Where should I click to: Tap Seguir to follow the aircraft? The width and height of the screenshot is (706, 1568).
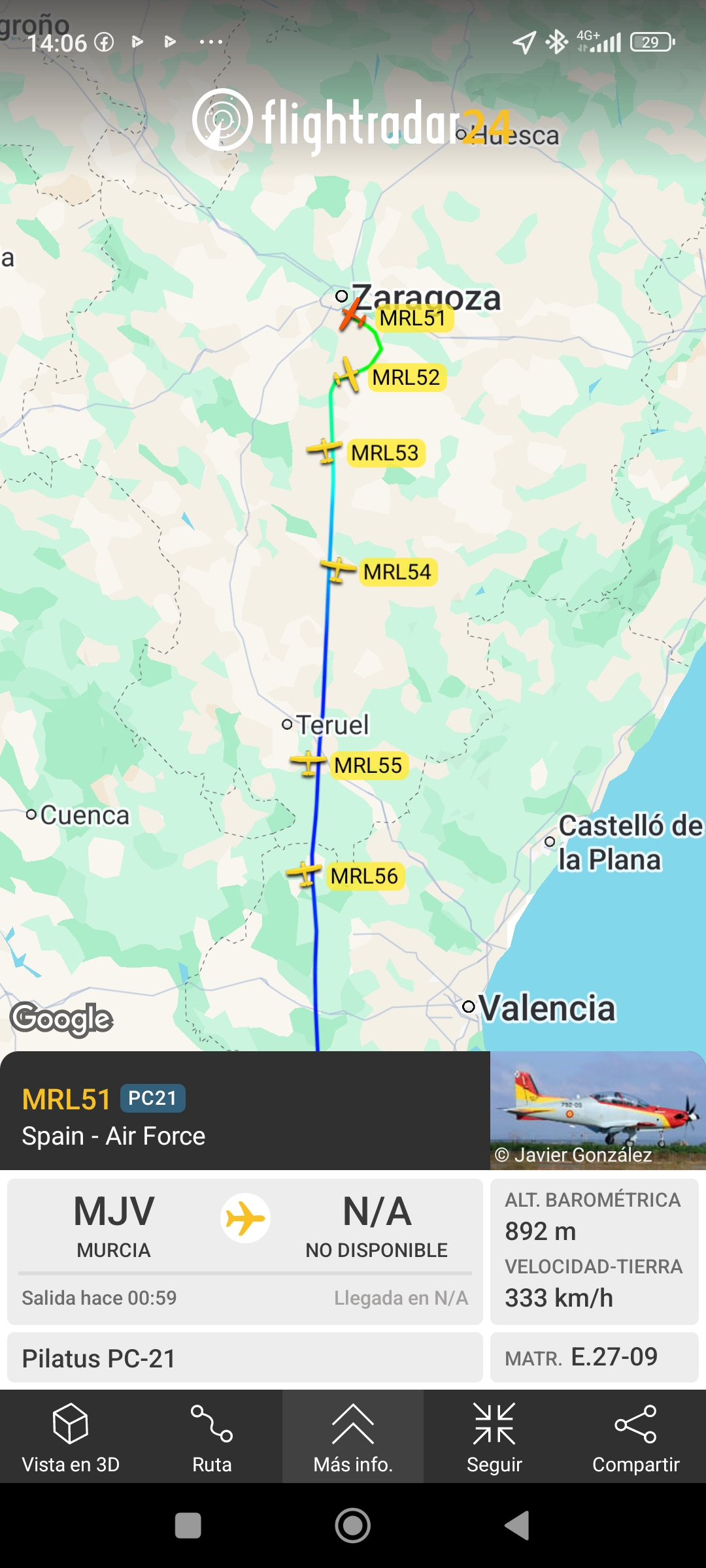point(494,1437)
